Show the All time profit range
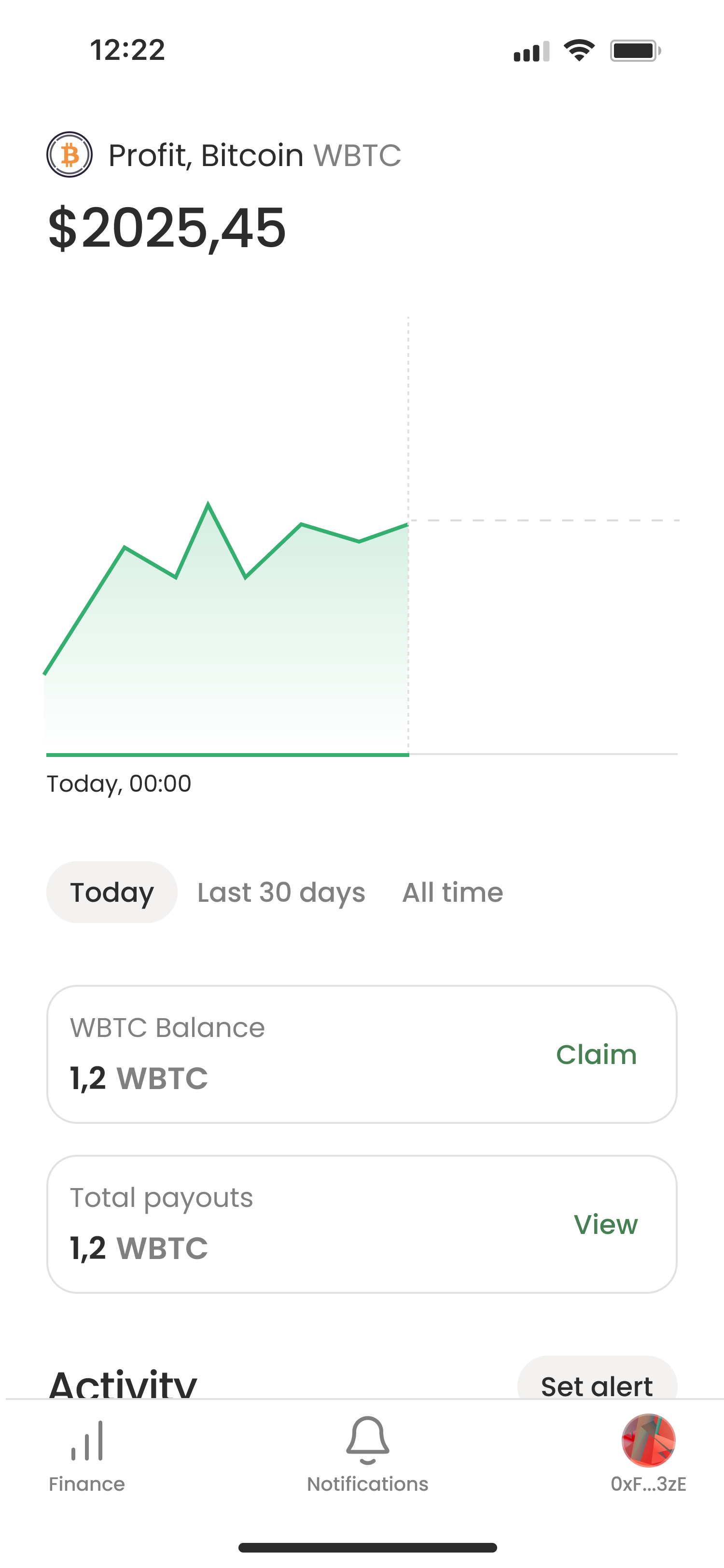724x1568 pixels. 453,892
